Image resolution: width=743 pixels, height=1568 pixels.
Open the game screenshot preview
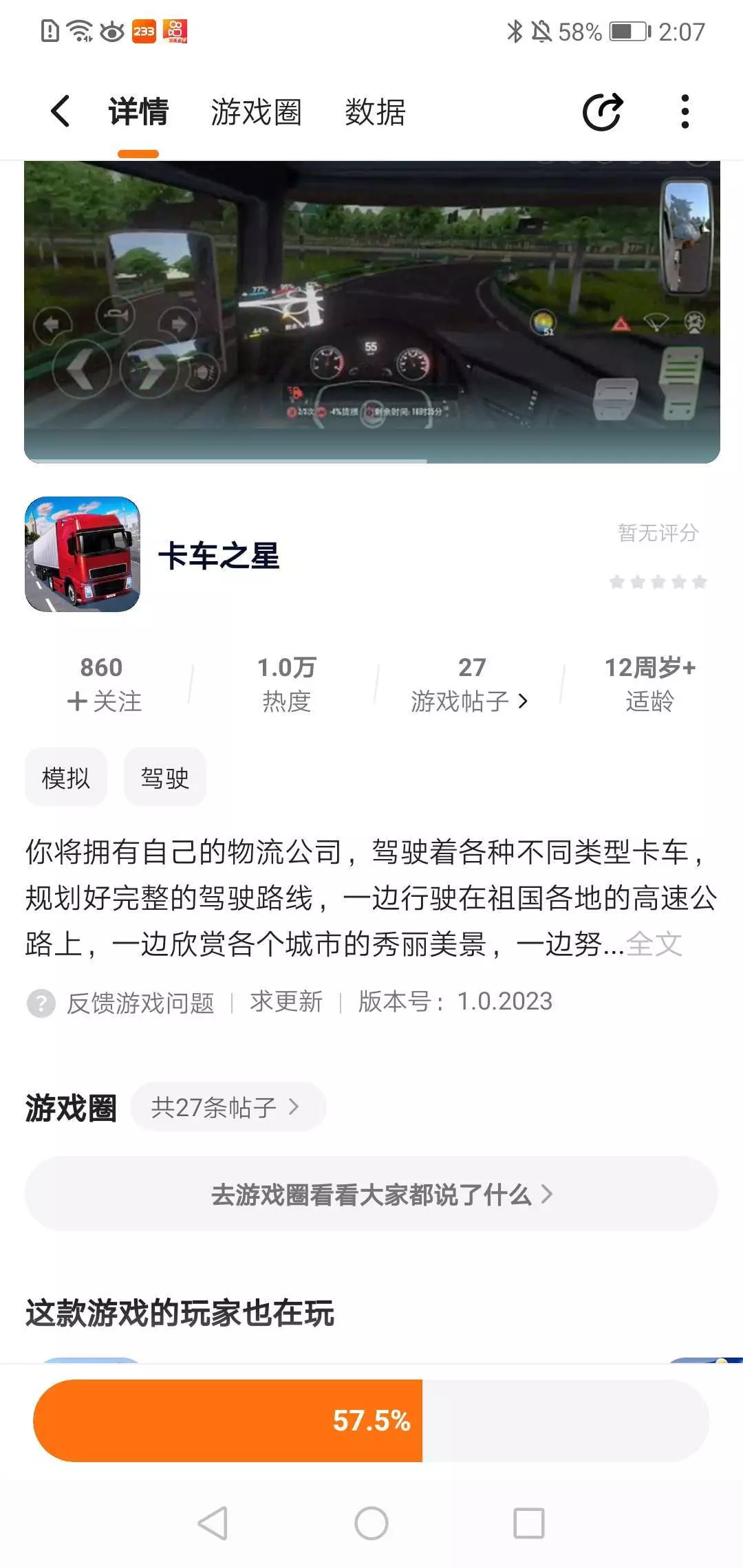click(x=371, y=312)
